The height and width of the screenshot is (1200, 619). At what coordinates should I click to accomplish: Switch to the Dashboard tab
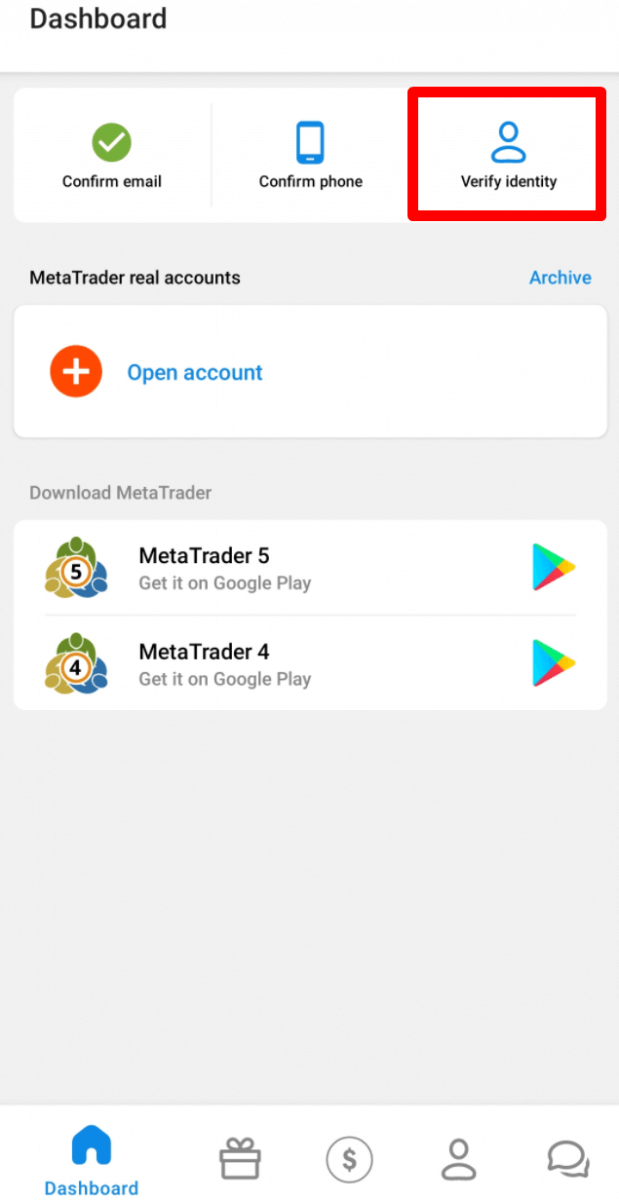[91, 1160]
